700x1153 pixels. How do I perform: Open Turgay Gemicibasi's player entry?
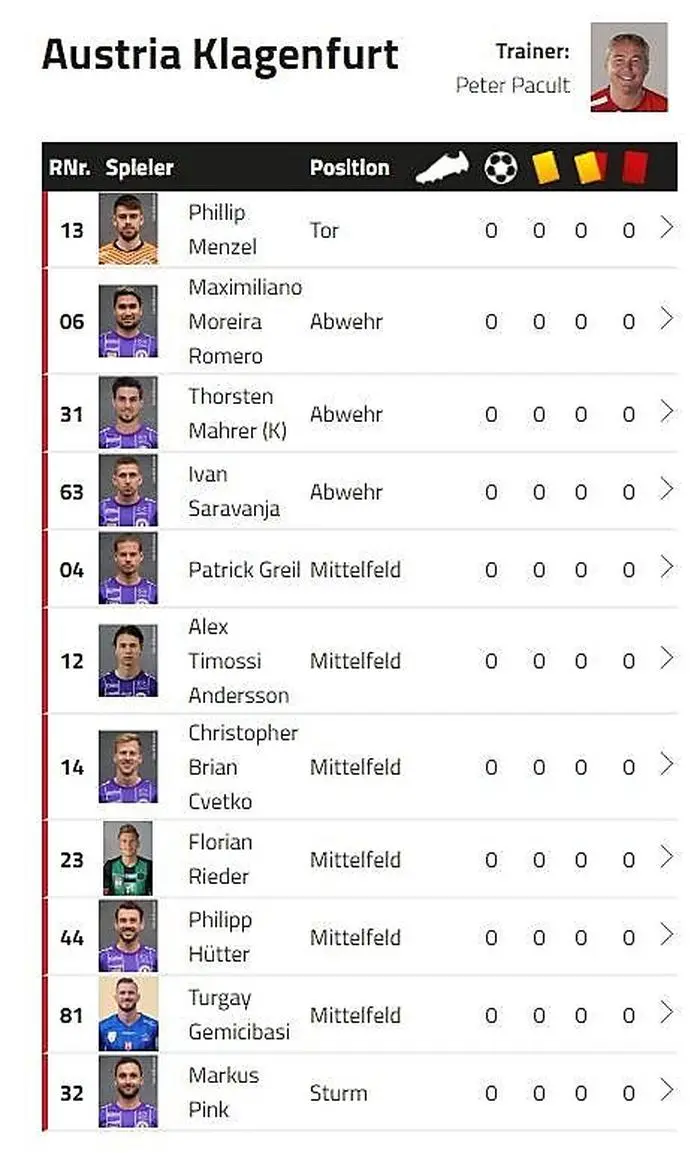[x=666, y=1014]
